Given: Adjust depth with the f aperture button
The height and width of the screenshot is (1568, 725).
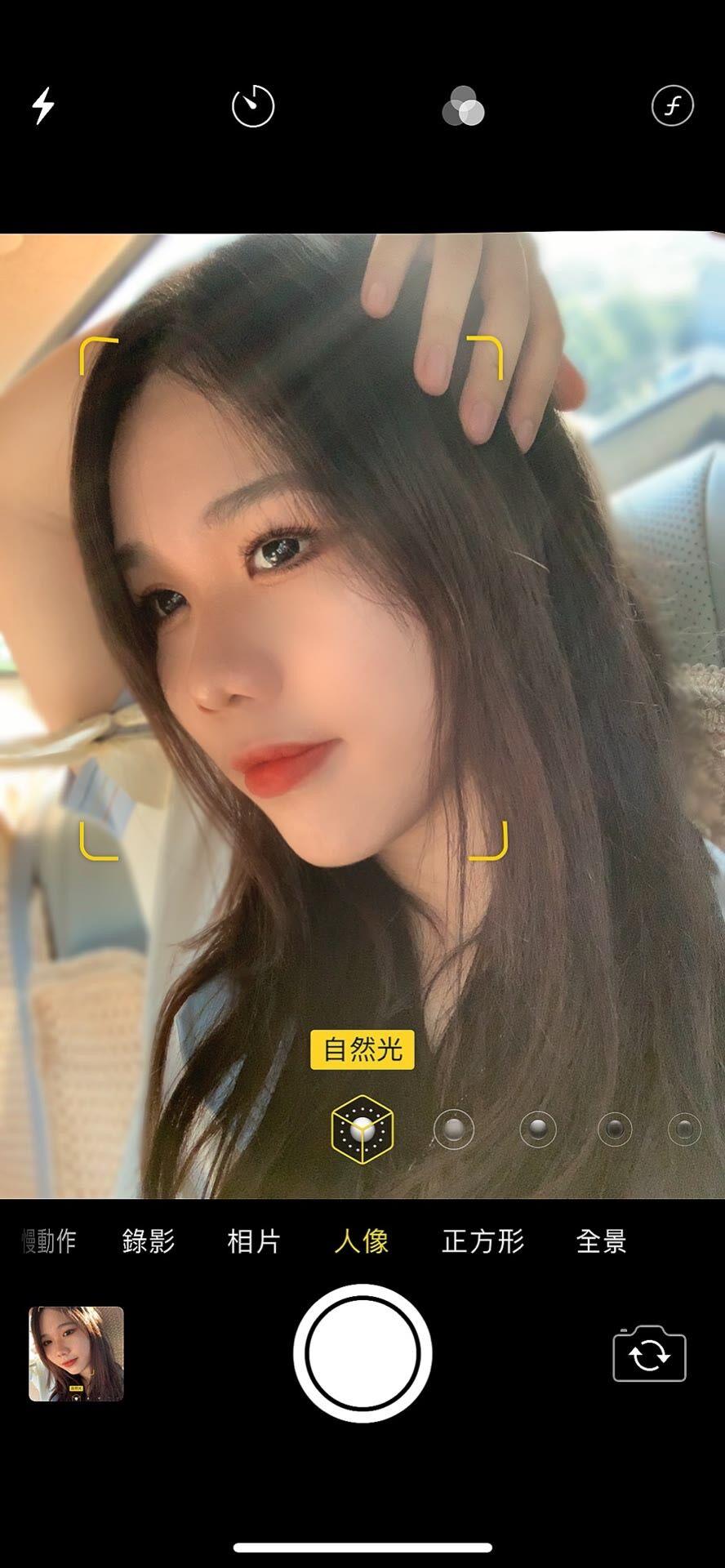Looking at the screenshot, I should (x=672, y=106).
